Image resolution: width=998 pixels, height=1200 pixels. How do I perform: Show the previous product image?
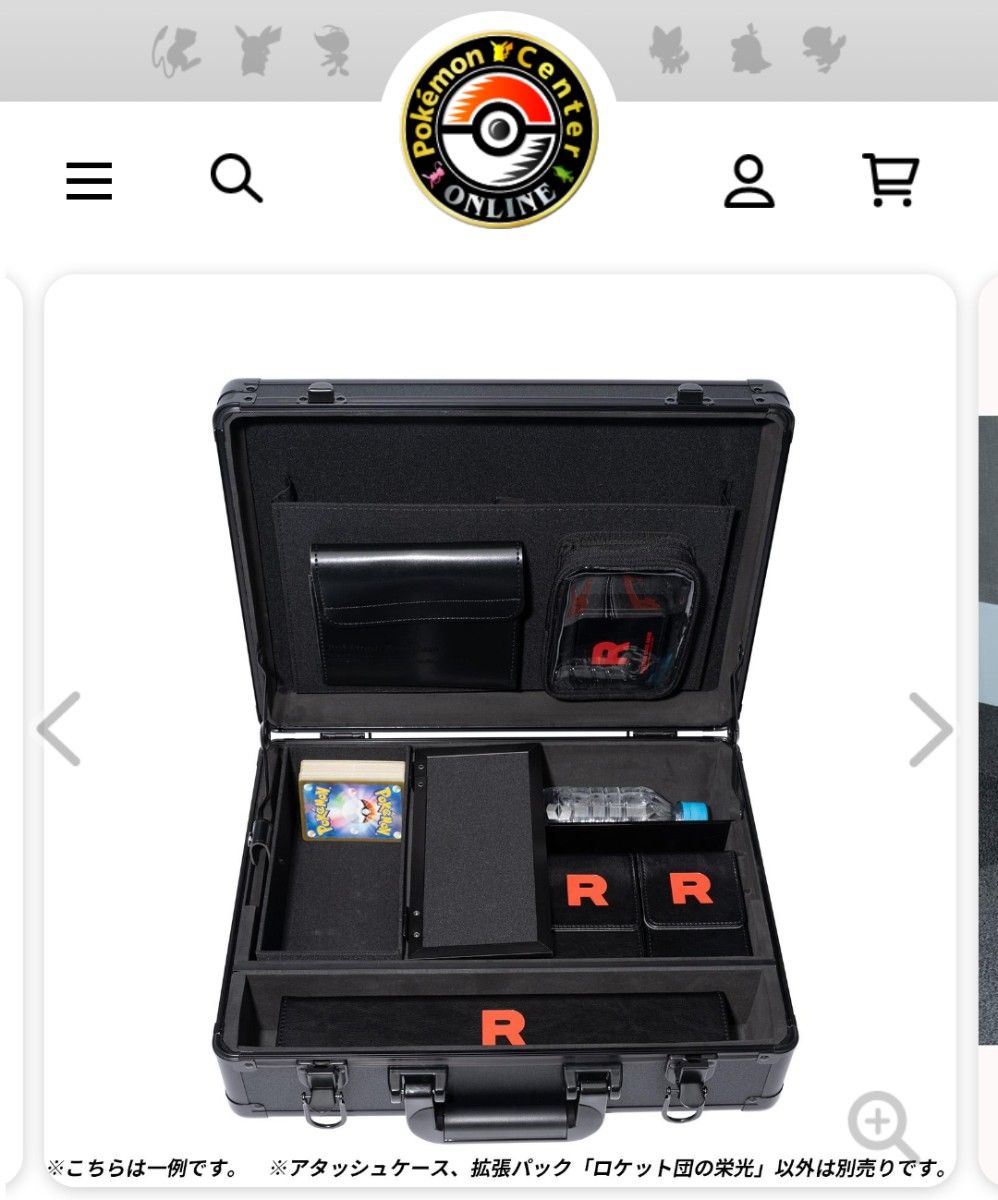click(x=58, y=729)
